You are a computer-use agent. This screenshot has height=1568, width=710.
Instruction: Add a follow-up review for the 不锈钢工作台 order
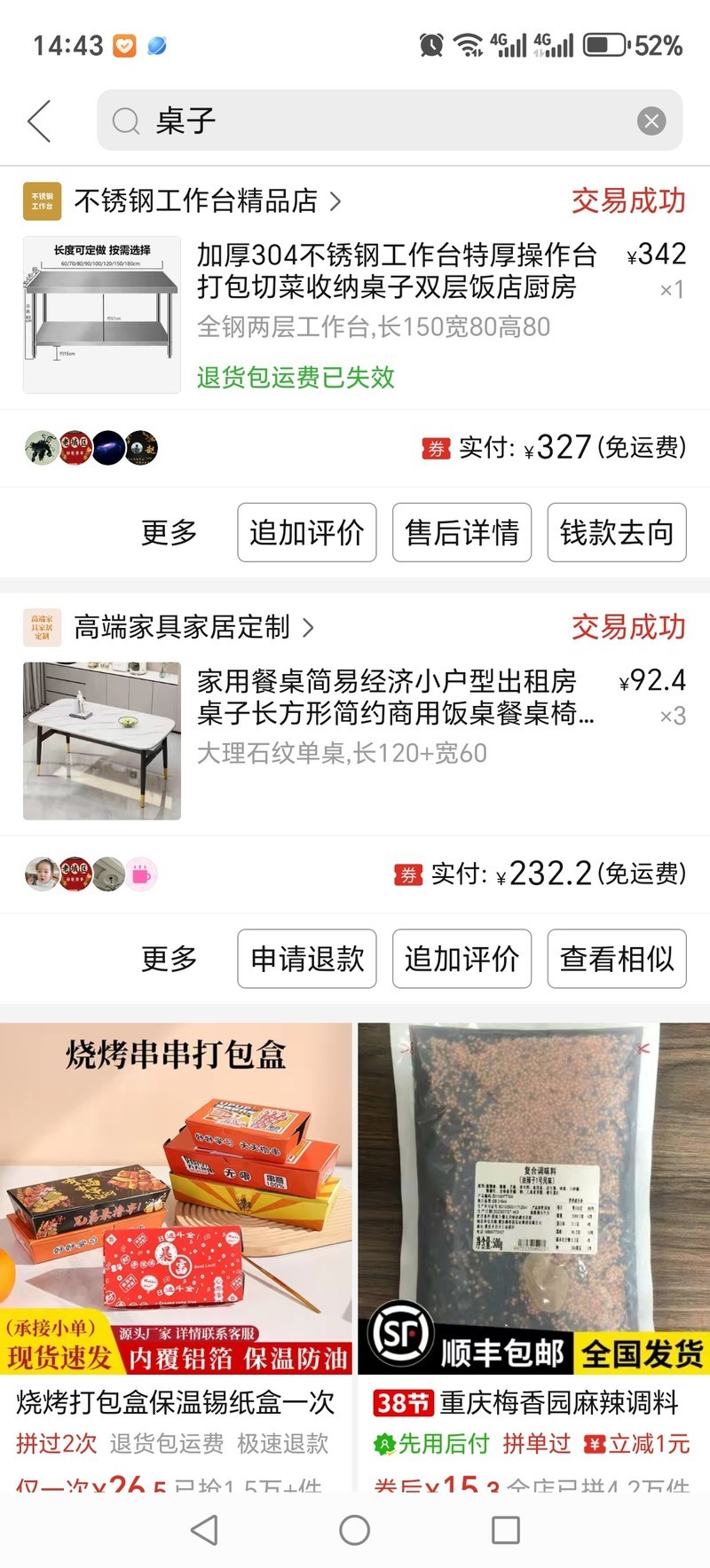307,532
